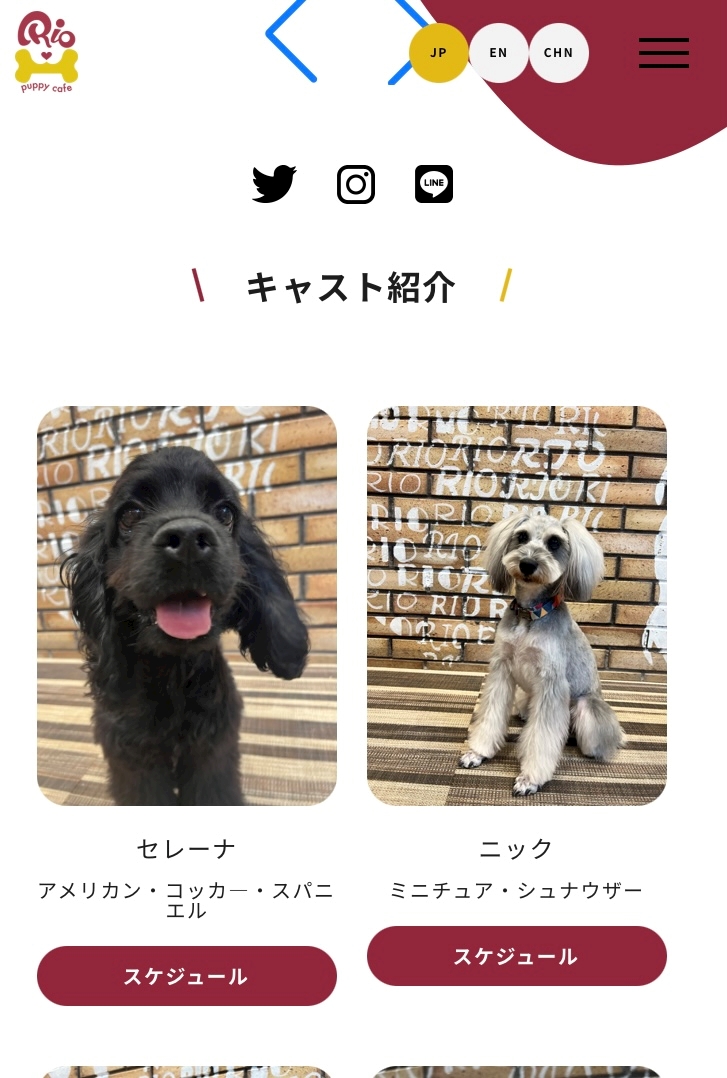
Task: Switch language to JP
Action: 438,53
